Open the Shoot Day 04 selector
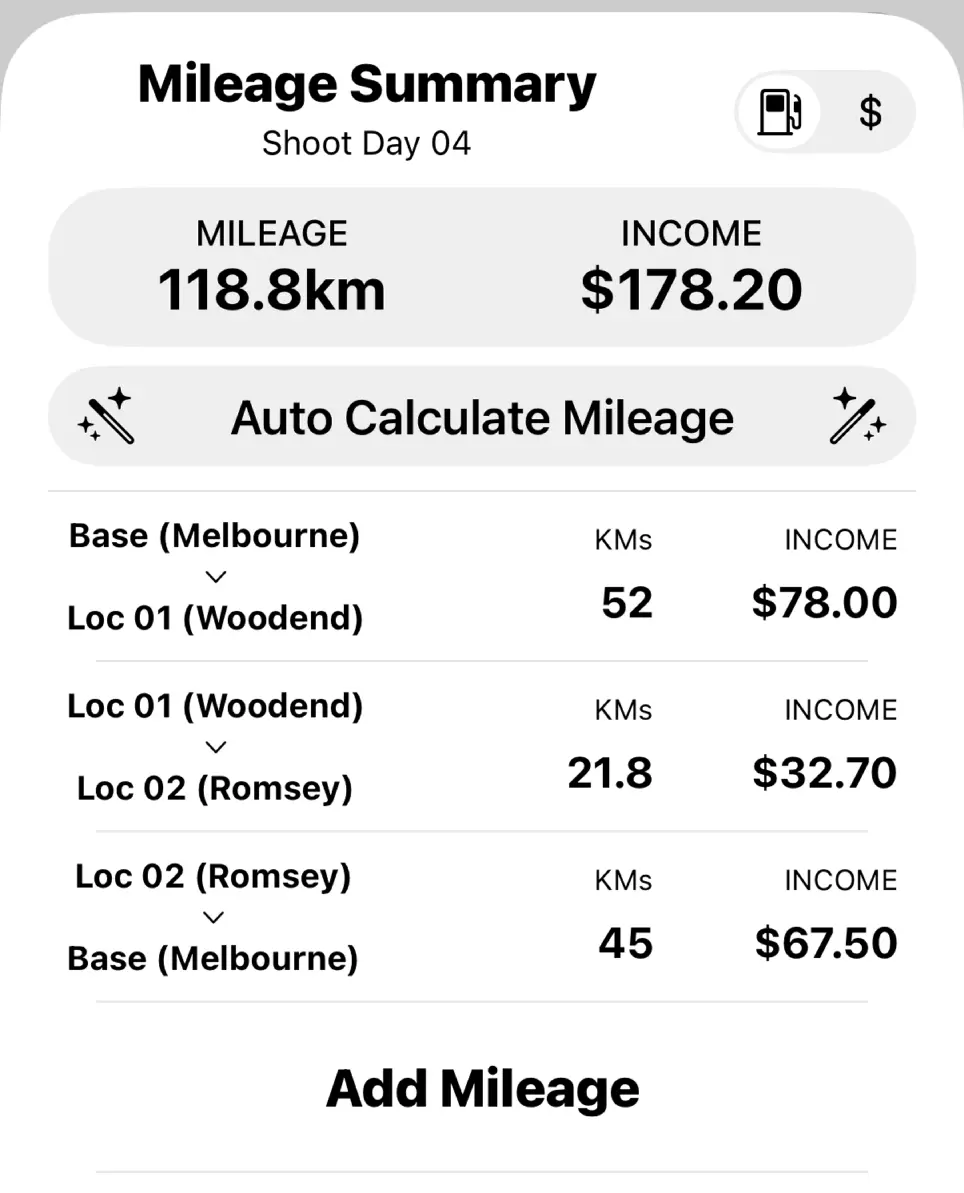The width and height of the screenshot is (964, 1193). 366,142
